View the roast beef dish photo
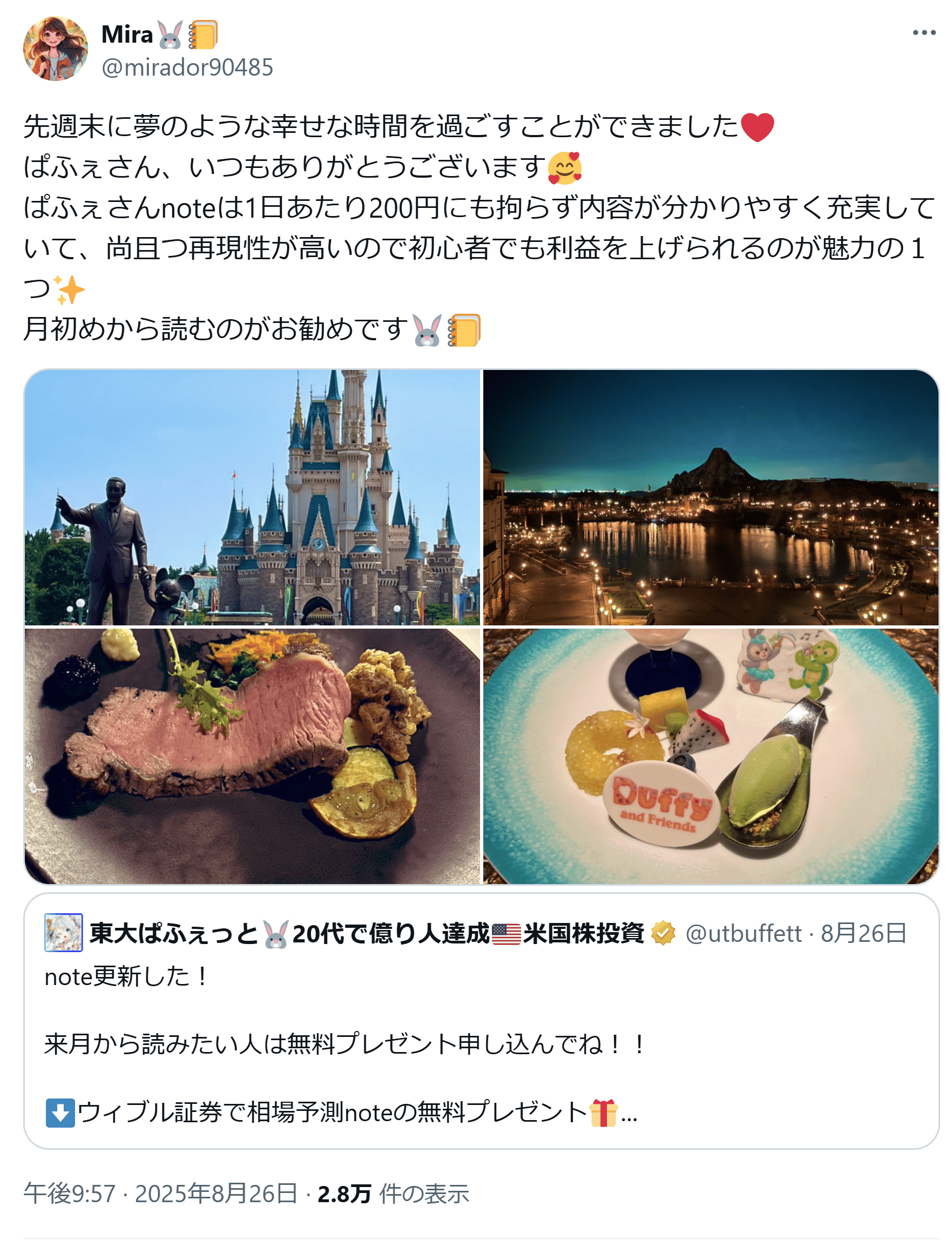 click(x=252, y=756)
